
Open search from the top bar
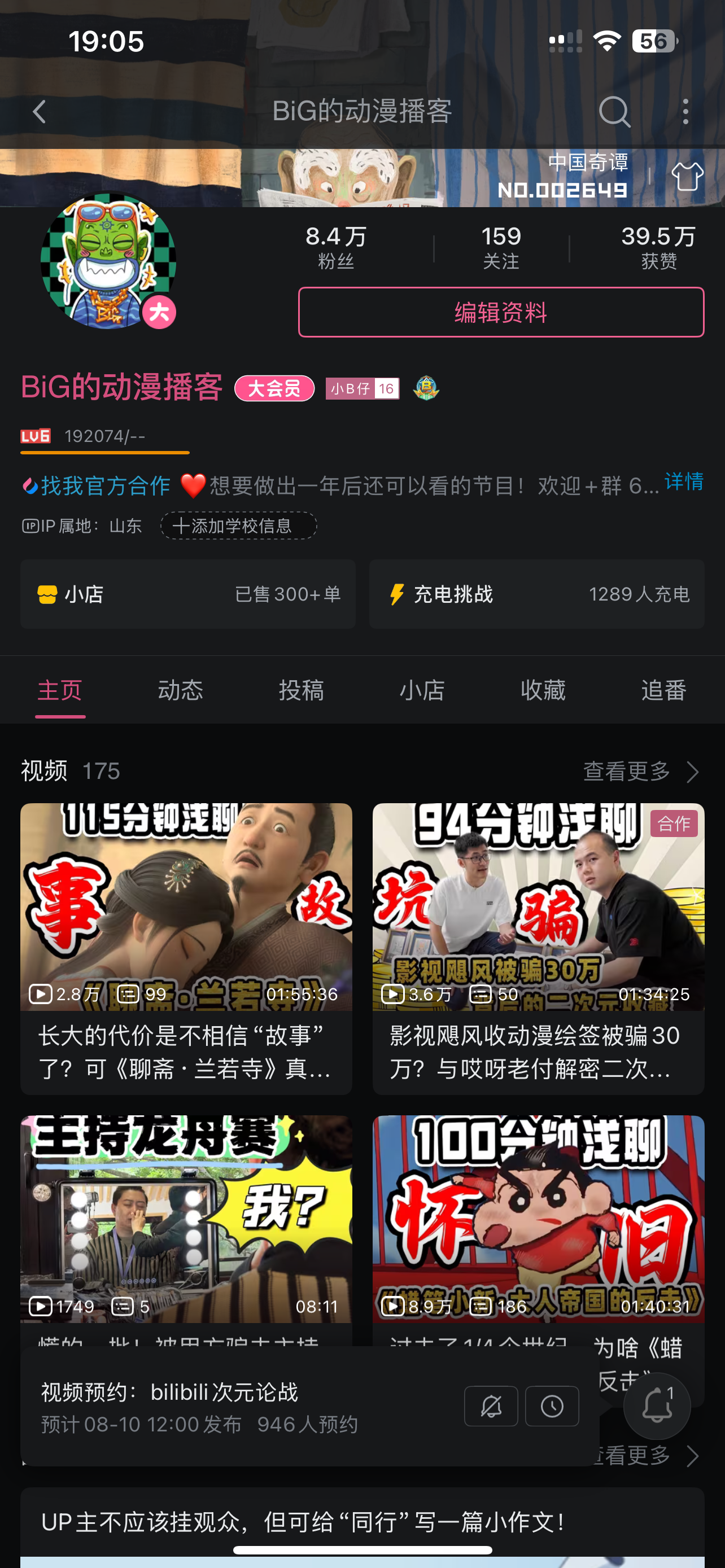tap(614, 111)
